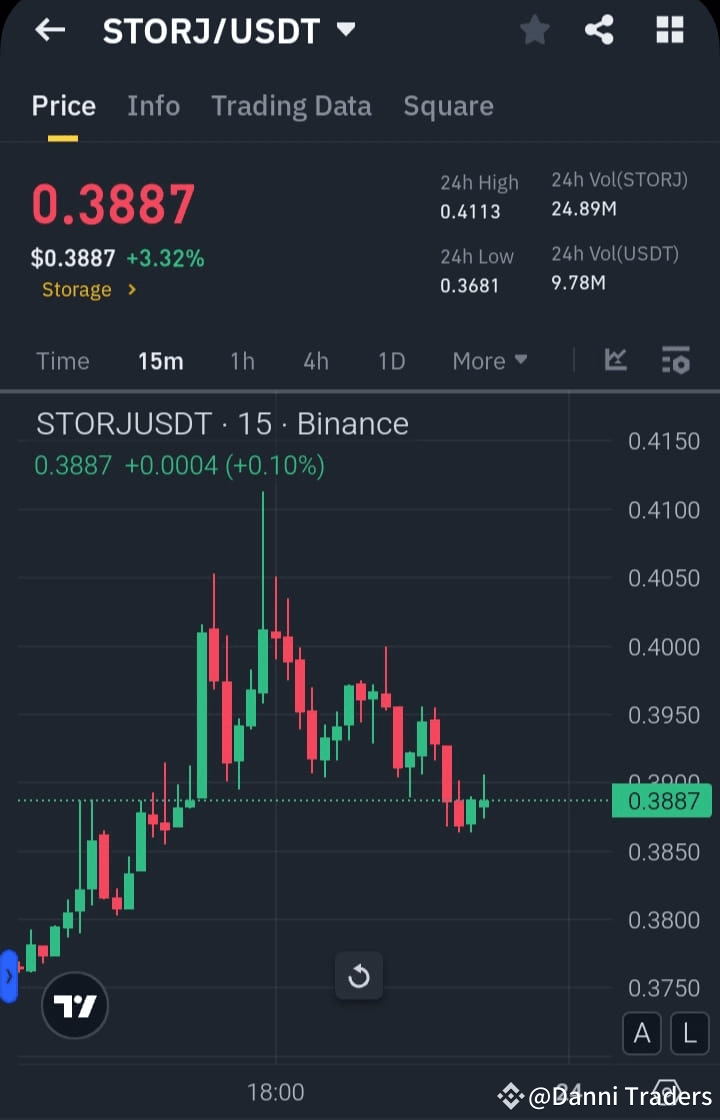This screenshot has width=720, height=1120.
Task: Open the apps grid icon
Action: [x=668, y=30]
